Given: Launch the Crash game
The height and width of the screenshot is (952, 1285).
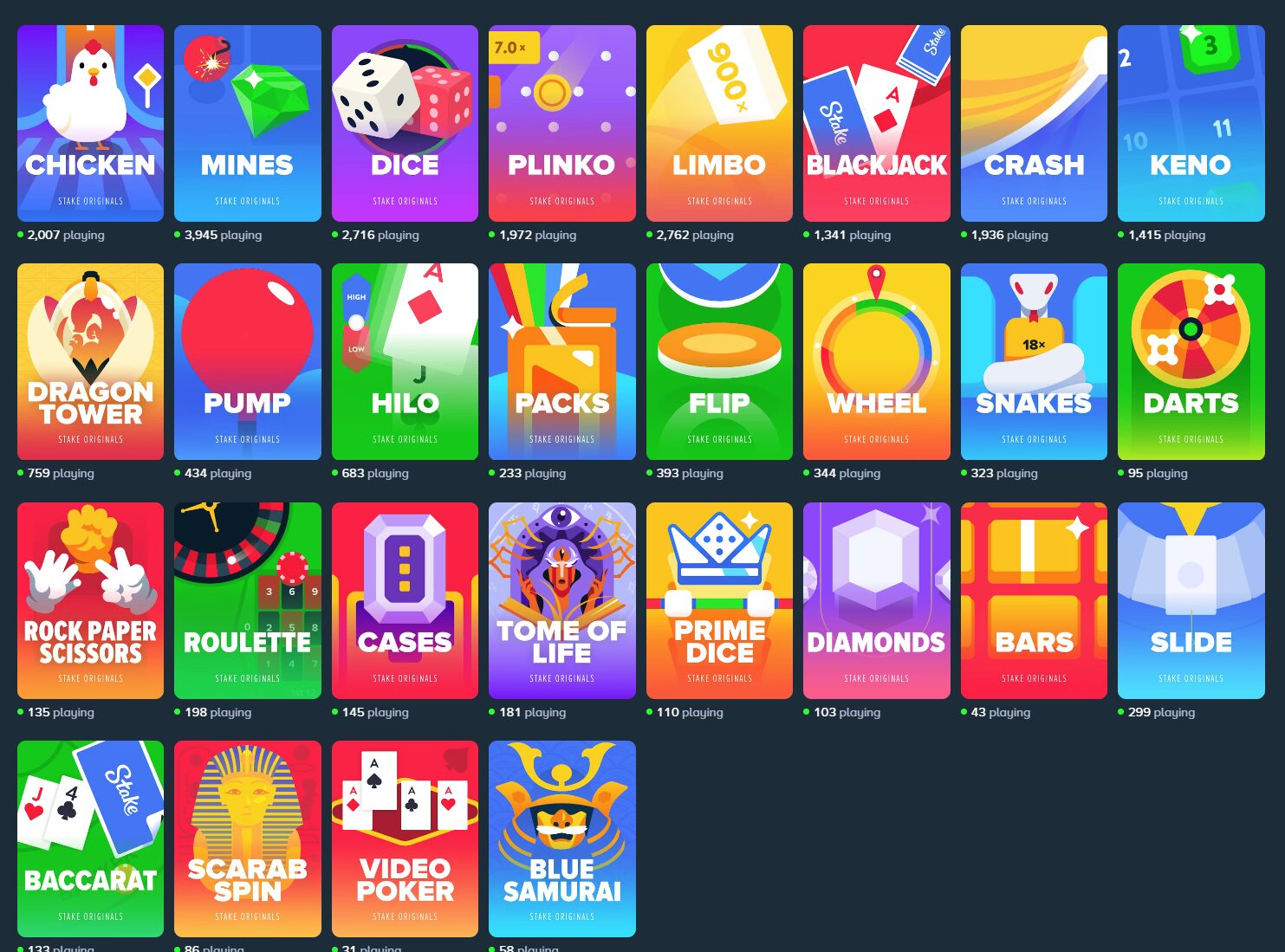Looking at the screenshot, I should pos(1034,123).
